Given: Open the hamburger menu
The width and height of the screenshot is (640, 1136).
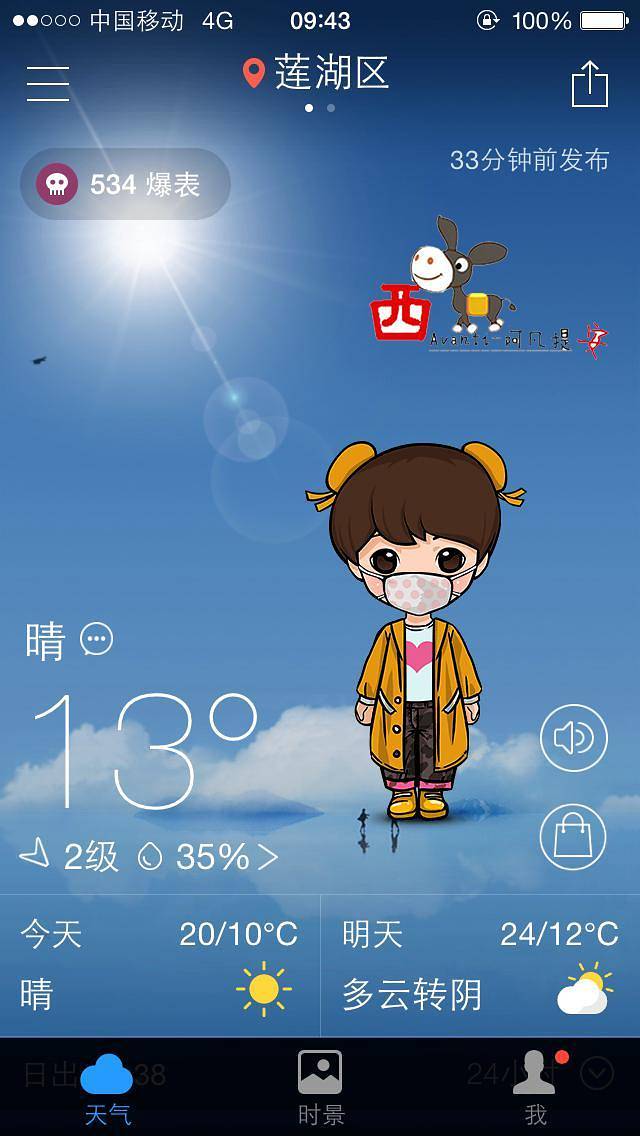Looking at the screenshot, I should (x=48, y=83).
